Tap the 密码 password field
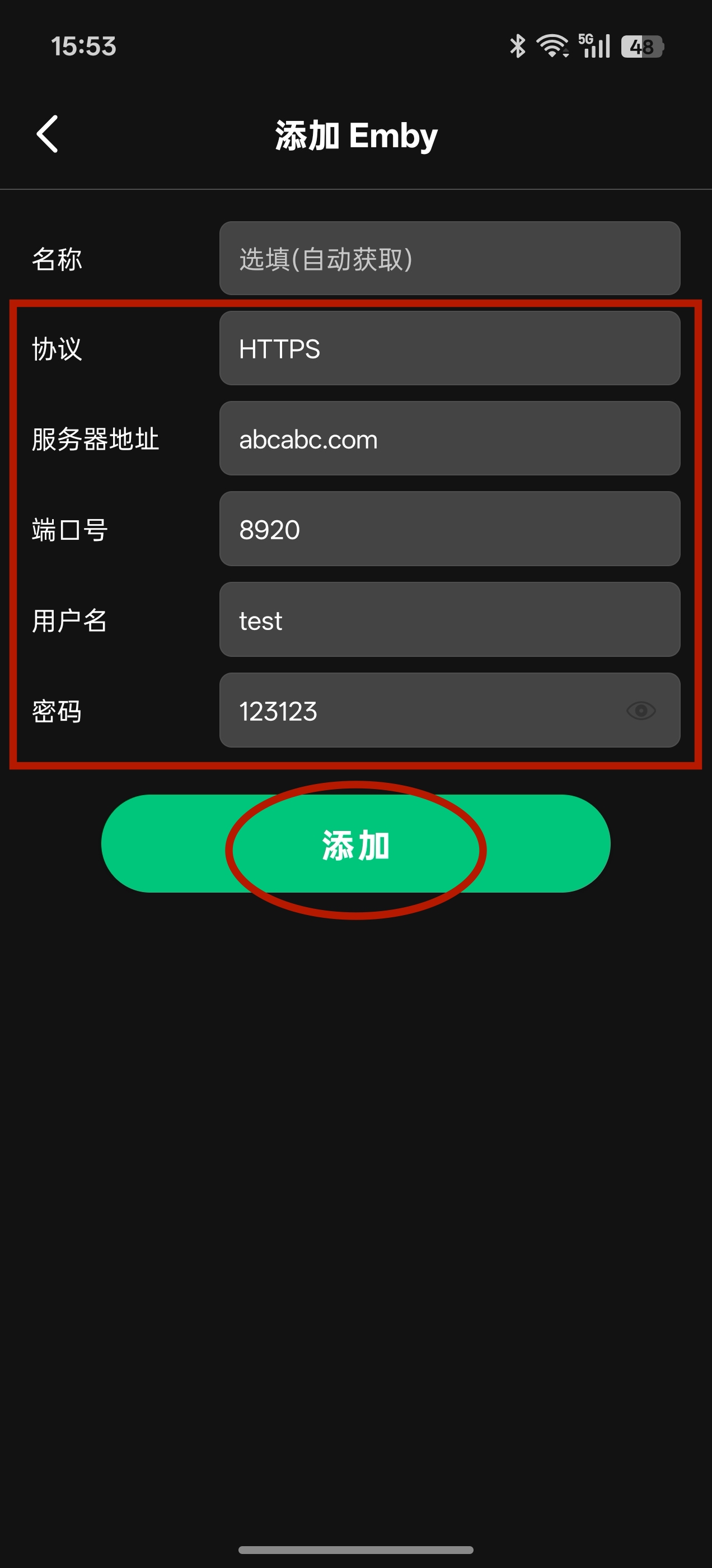Viewport: 712px width, 1568px height. pos(420,710)
